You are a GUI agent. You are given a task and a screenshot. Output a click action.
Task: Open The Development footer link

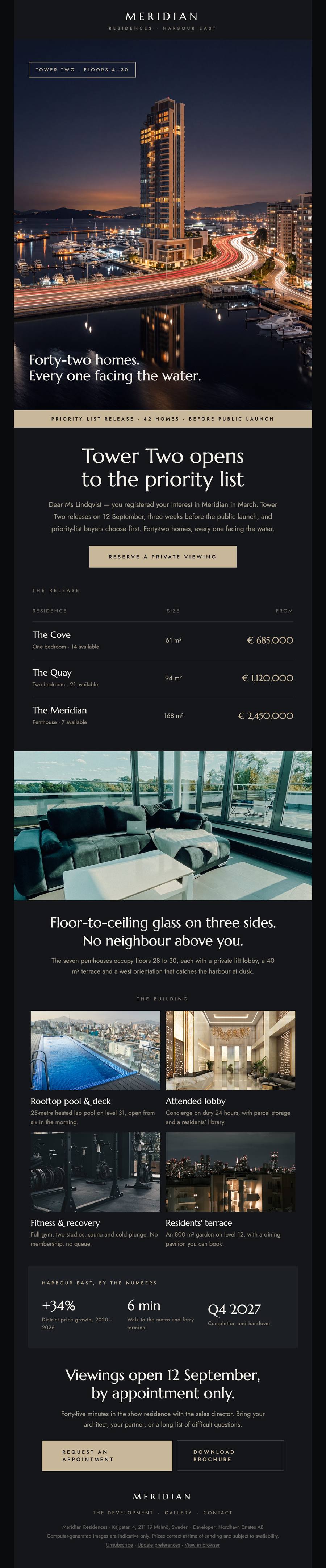pos(123,1512)
